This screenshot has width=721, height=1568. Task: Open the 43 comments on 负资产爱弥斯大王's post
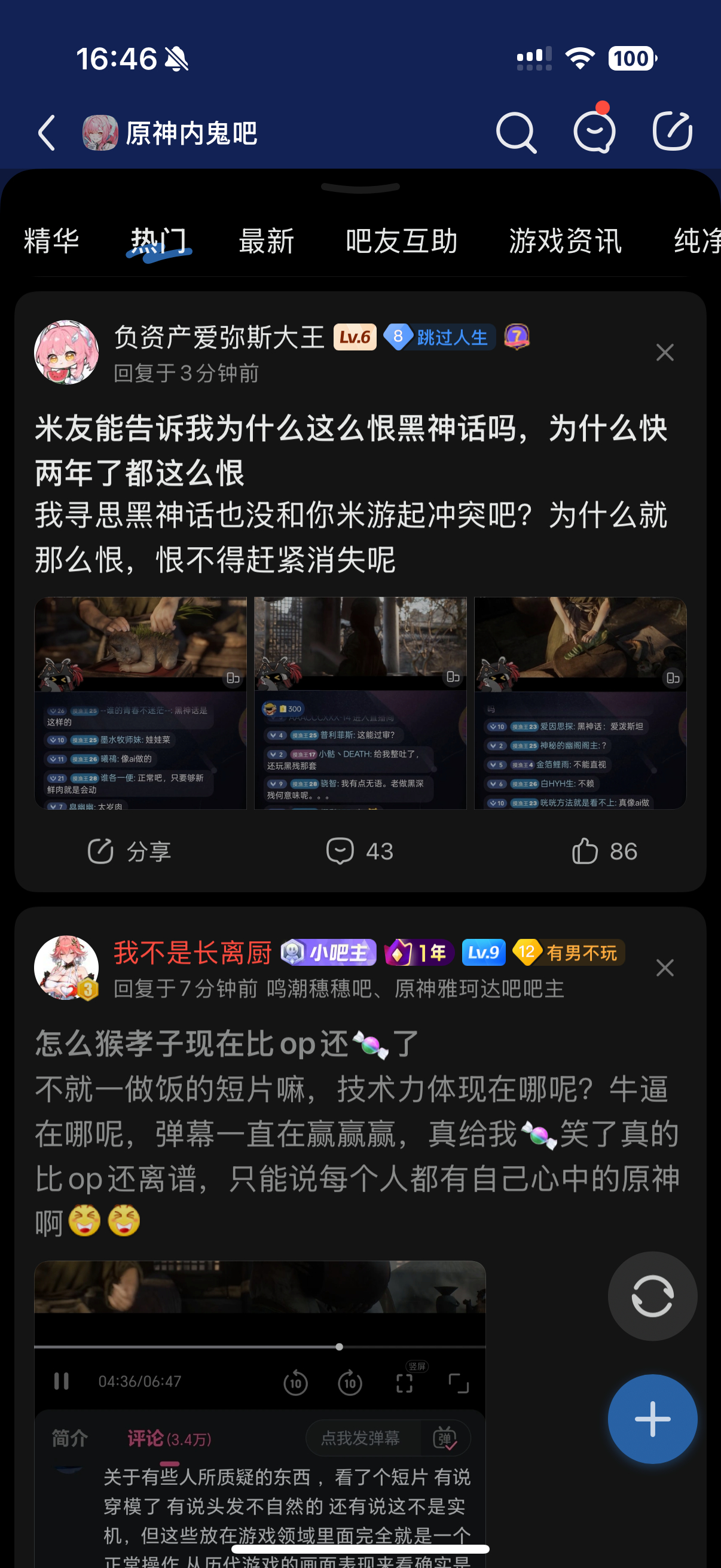point(359,851)
